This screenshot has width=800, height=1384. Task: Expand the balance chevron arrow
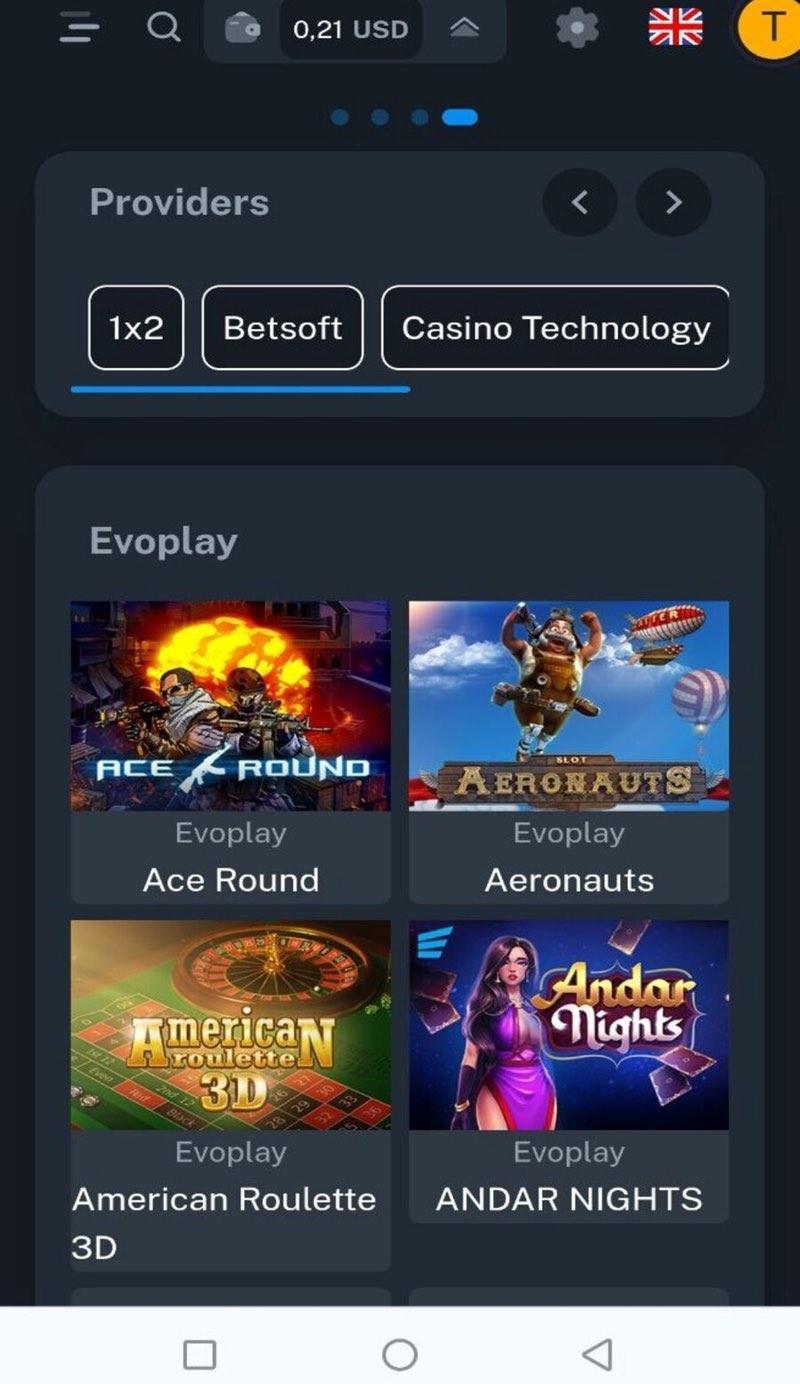coord(464,29)
